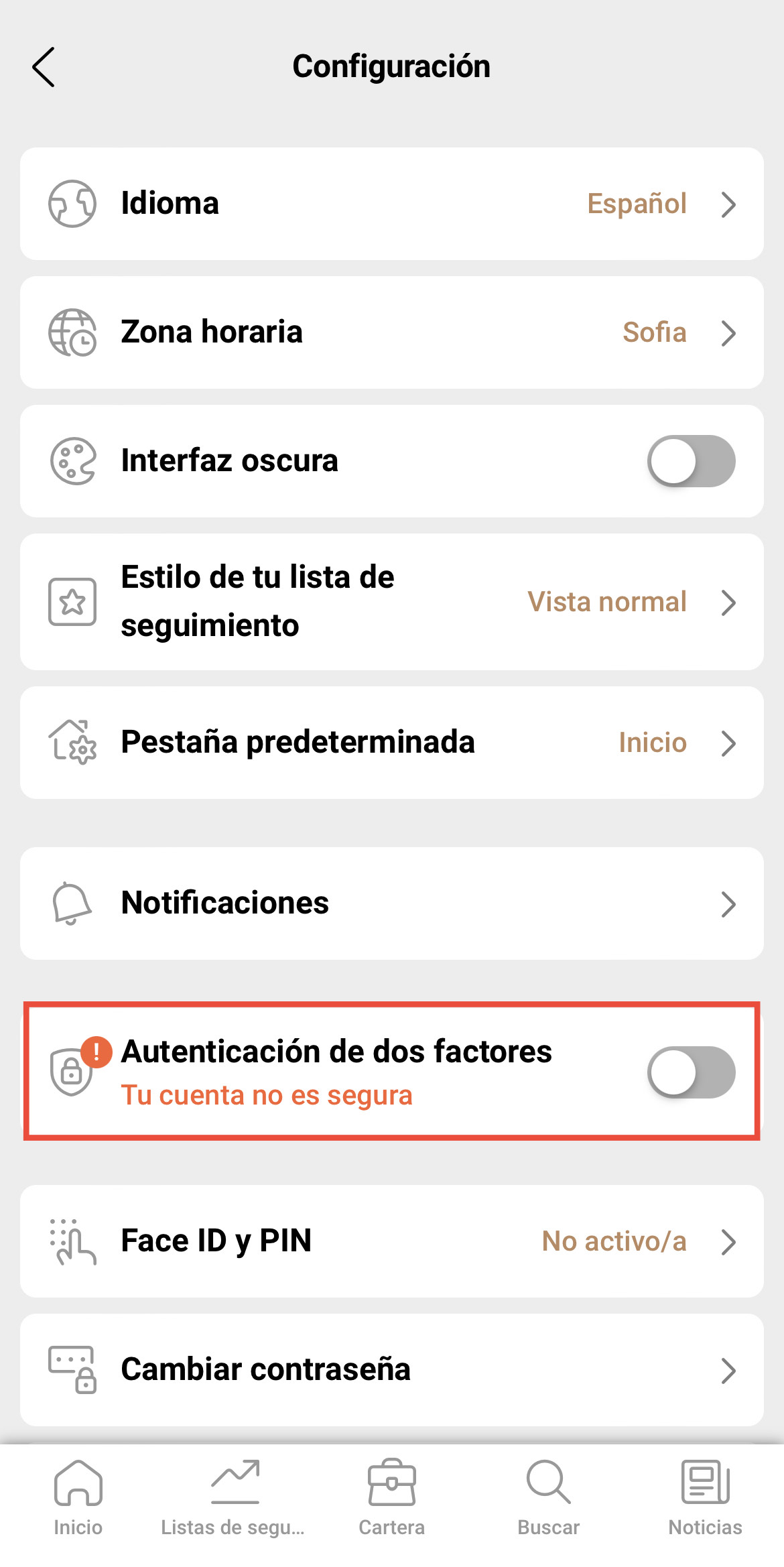Go back from Configuración
Image resolution: width=784 pixels, height=1567 pixels.
click(44, 67)
